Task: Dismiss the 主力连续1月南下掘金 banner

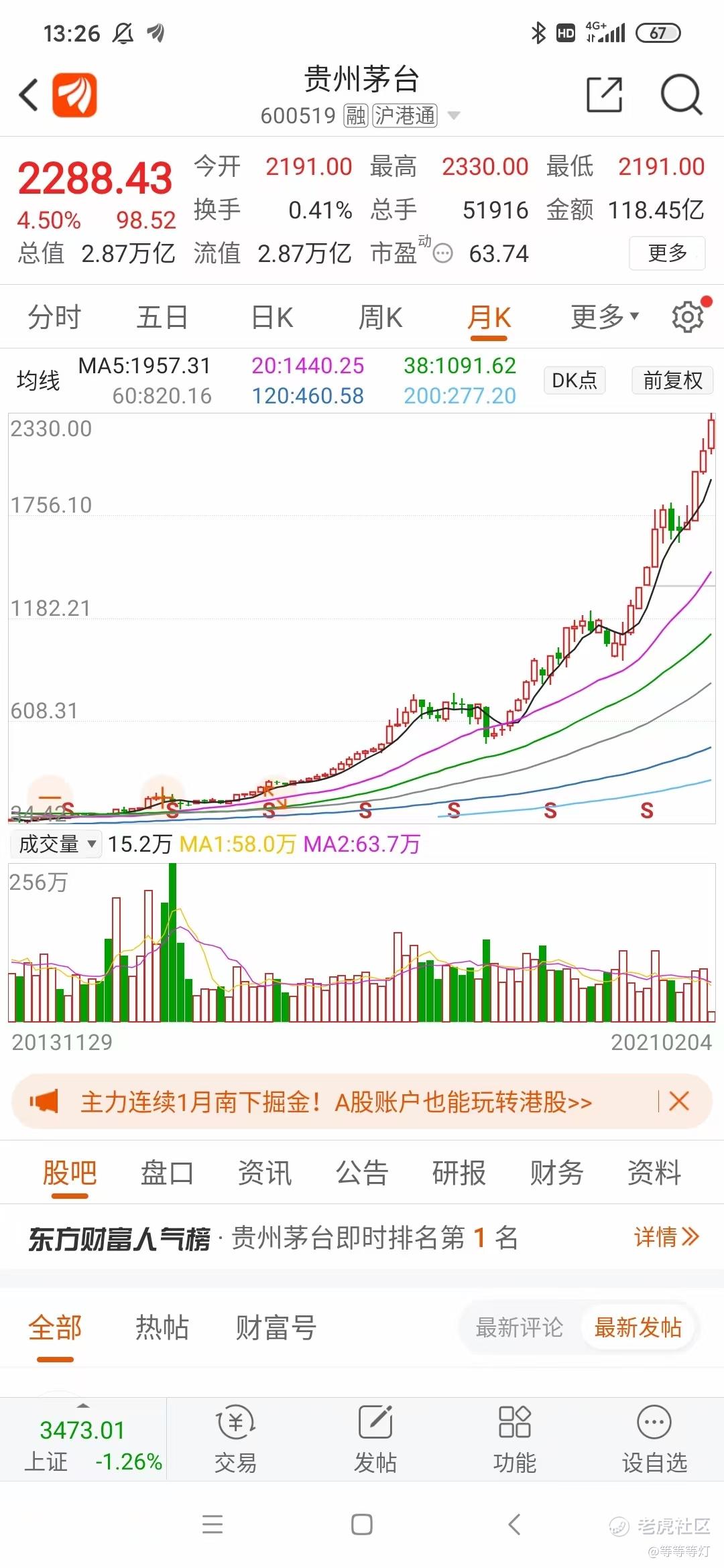Action: pyautogui.click(x=679, y=1101)
